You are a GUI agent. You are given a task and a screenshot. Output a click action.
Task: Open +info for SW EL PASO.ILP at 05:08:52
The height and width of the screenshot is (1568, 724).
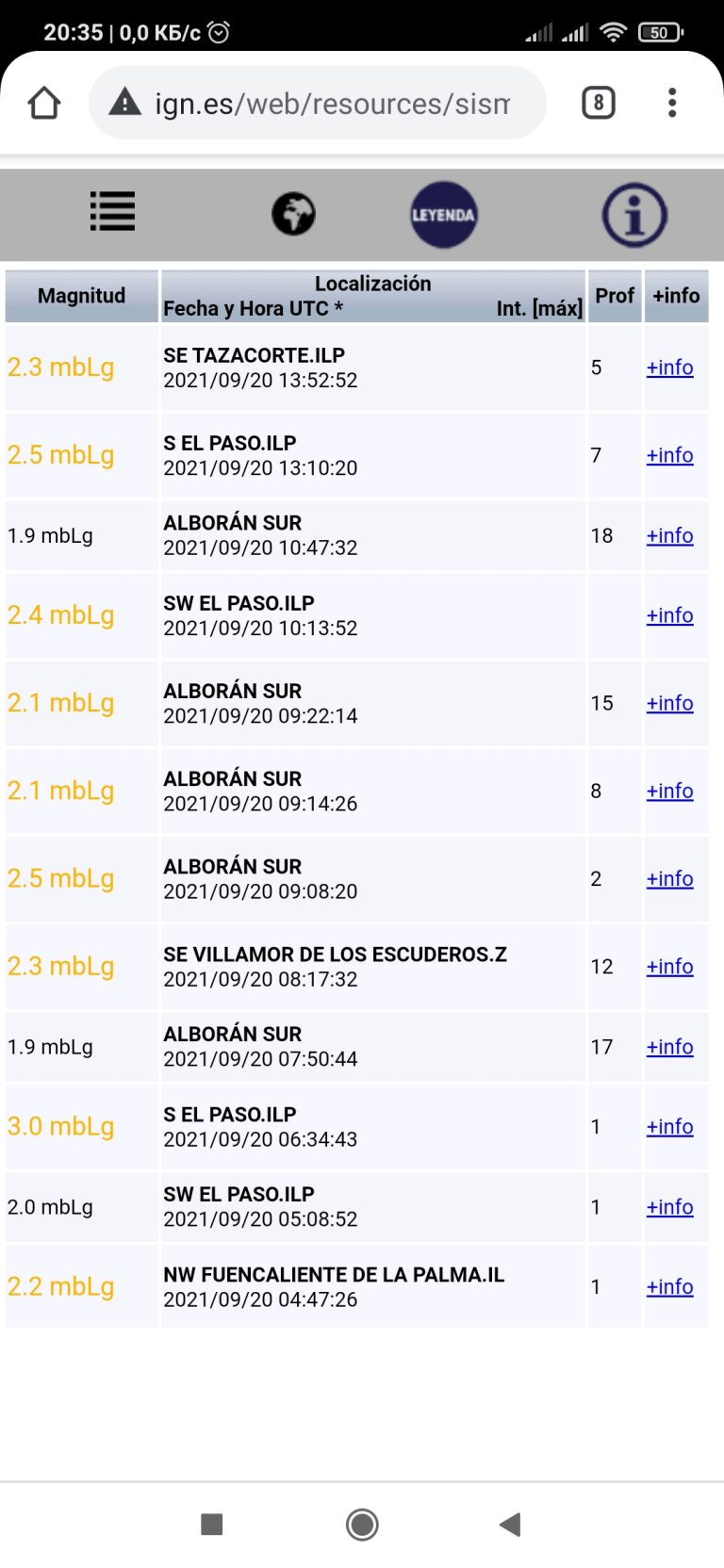[669, 1207]
